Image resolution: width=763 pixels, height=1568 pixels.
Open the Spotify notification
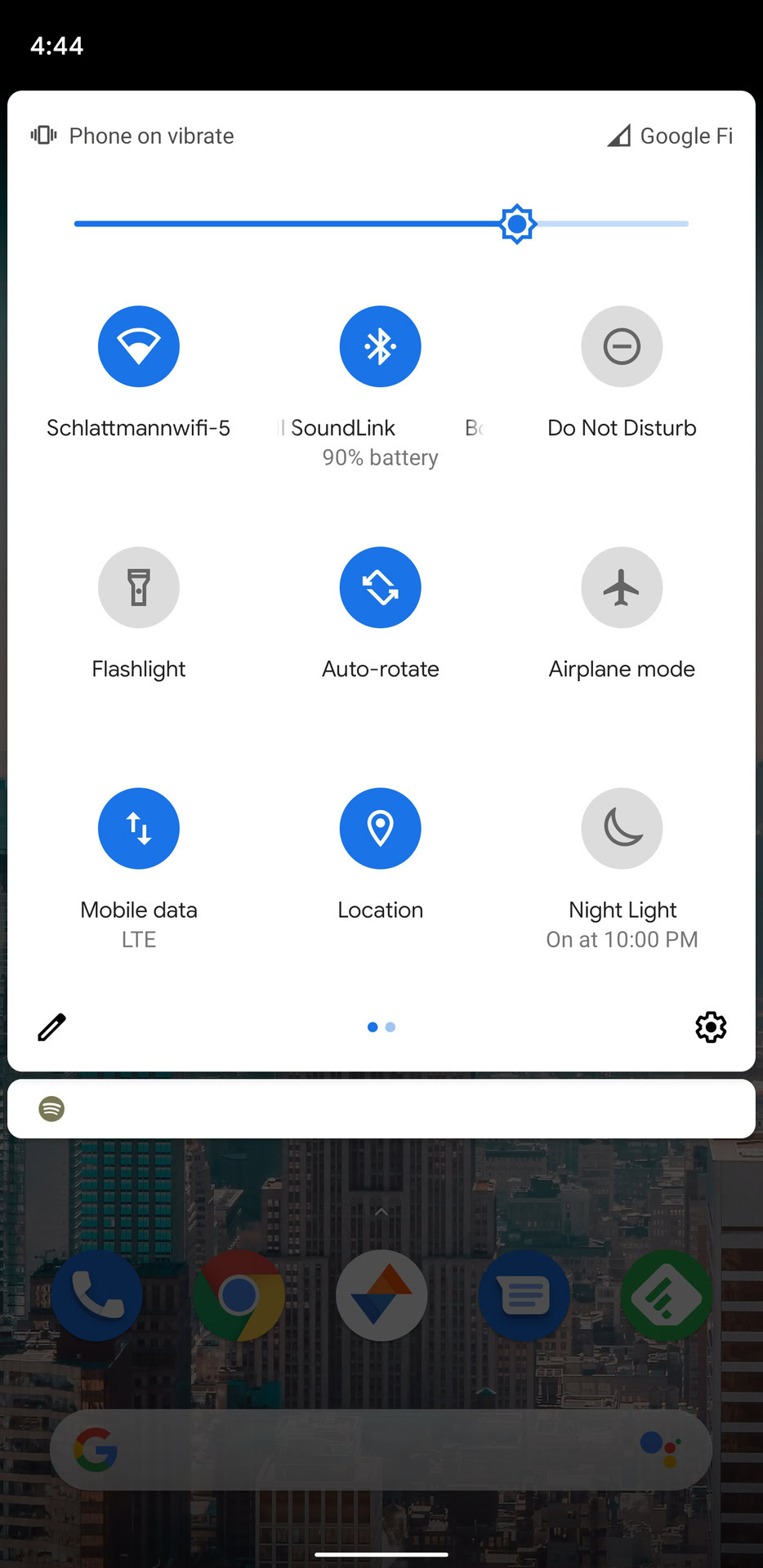click(381, 1108)
